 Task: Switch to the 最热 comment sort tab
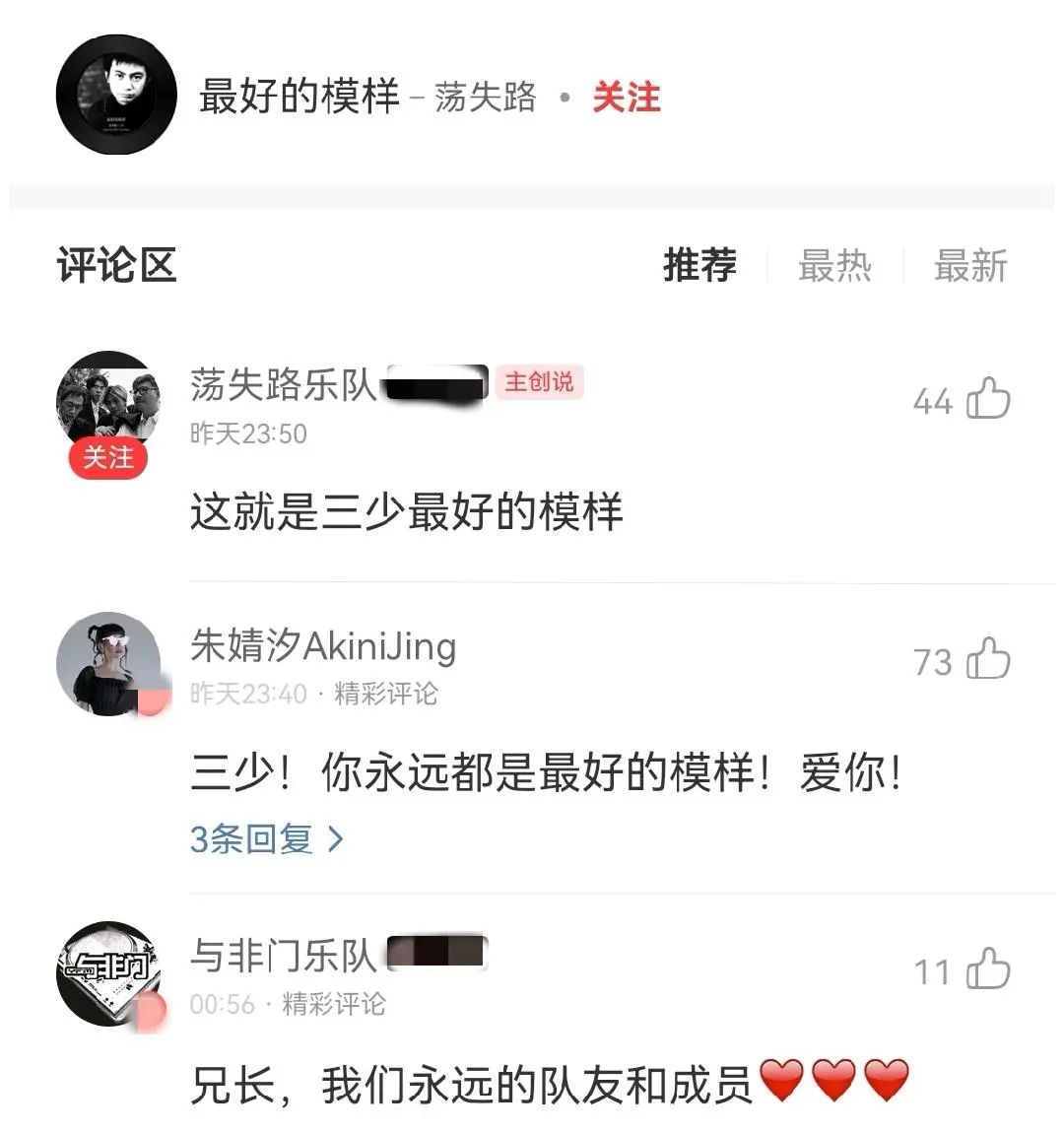point(834,266)
